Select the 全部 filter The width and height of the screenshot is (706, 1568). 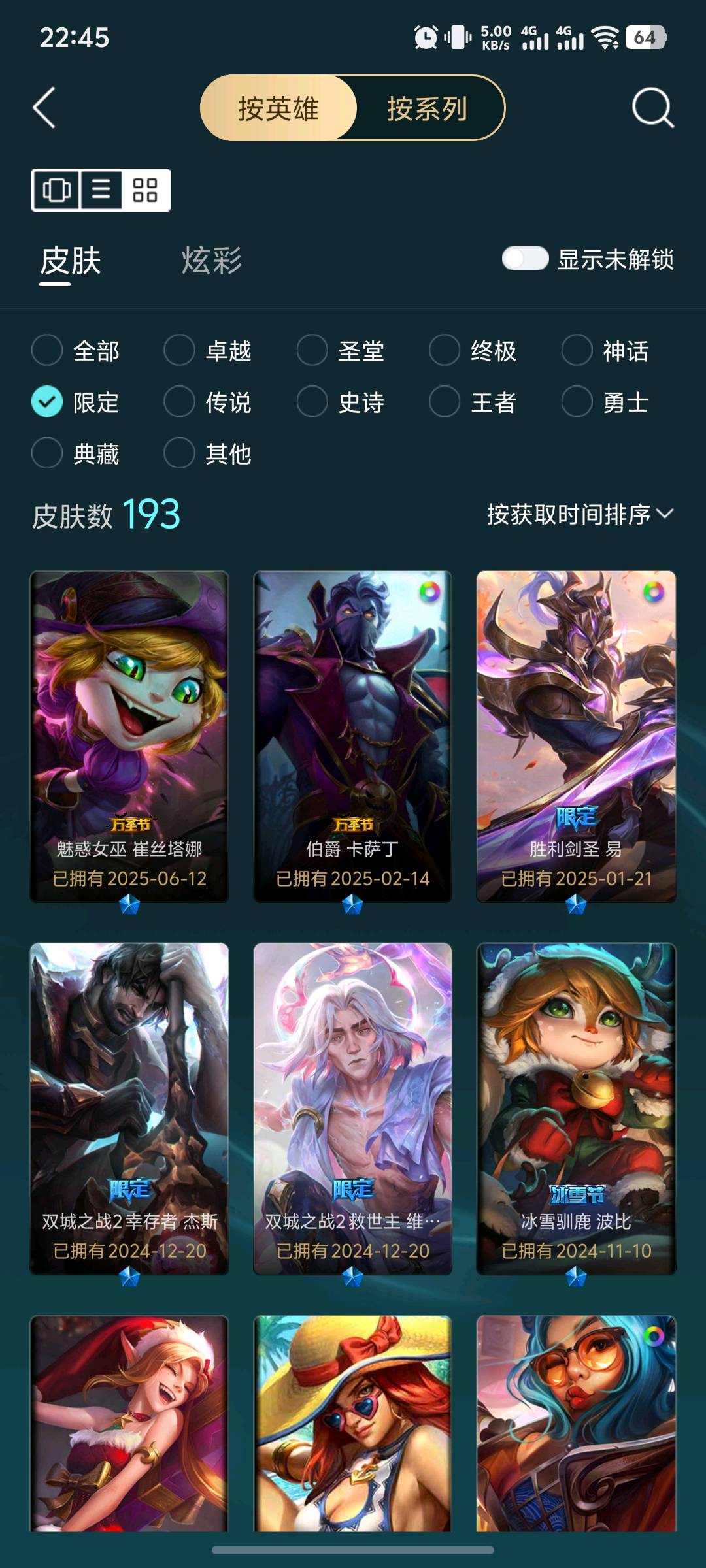coord(76,351)
